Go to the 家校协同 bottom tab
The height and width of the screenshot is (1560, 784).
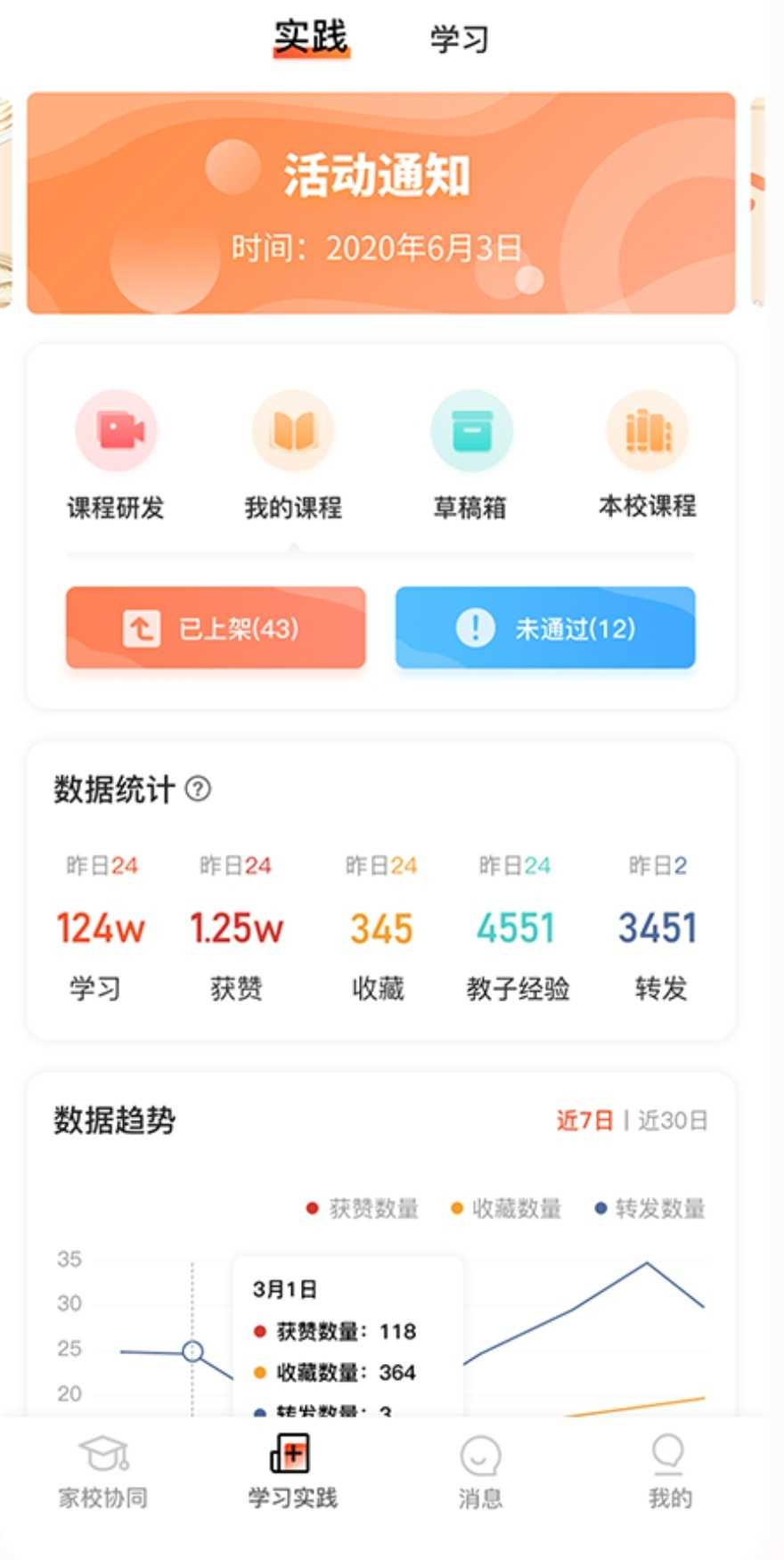[103, 1470]
